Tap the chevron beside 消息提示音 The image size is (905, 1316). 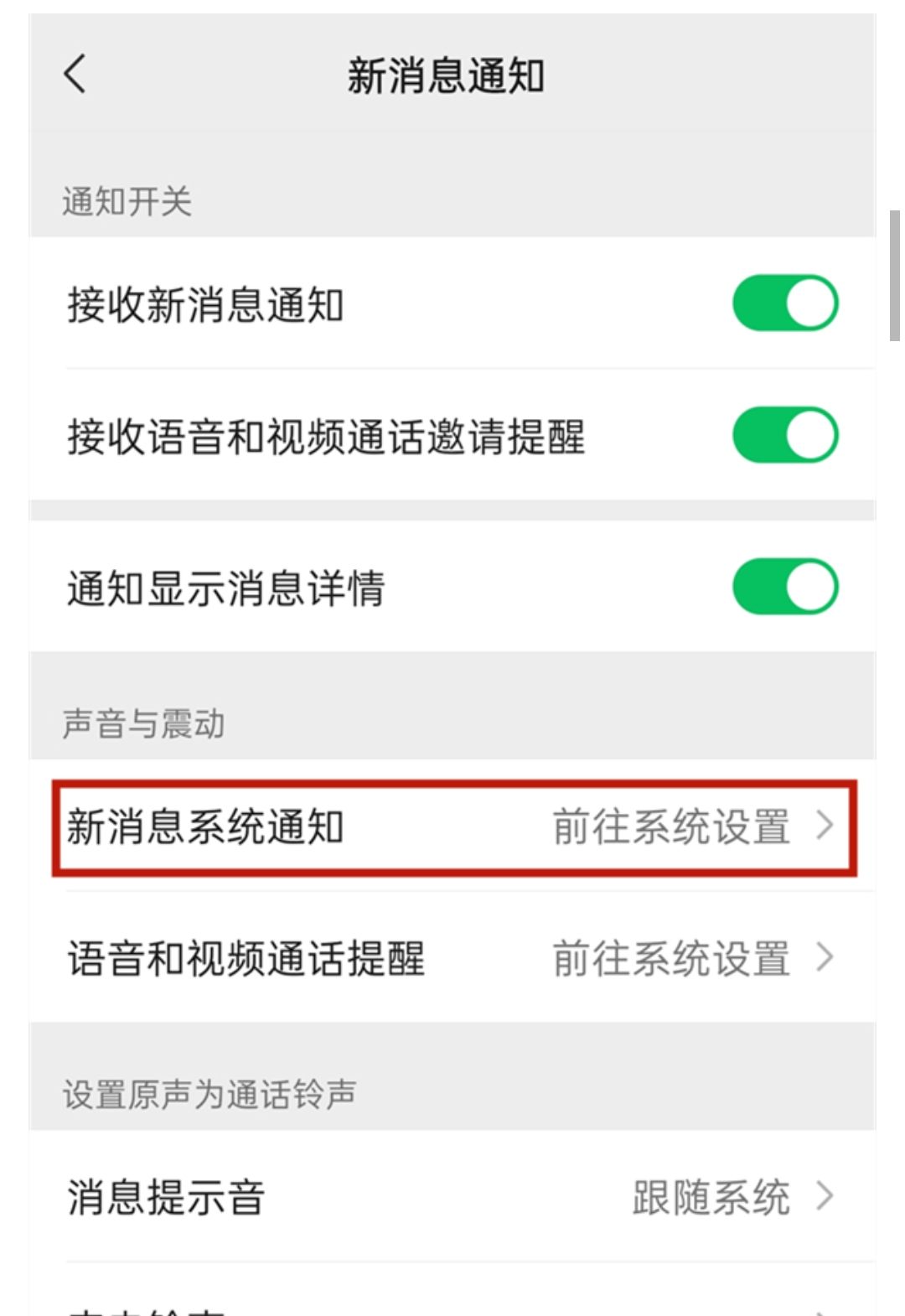[x=826, y=1197]
